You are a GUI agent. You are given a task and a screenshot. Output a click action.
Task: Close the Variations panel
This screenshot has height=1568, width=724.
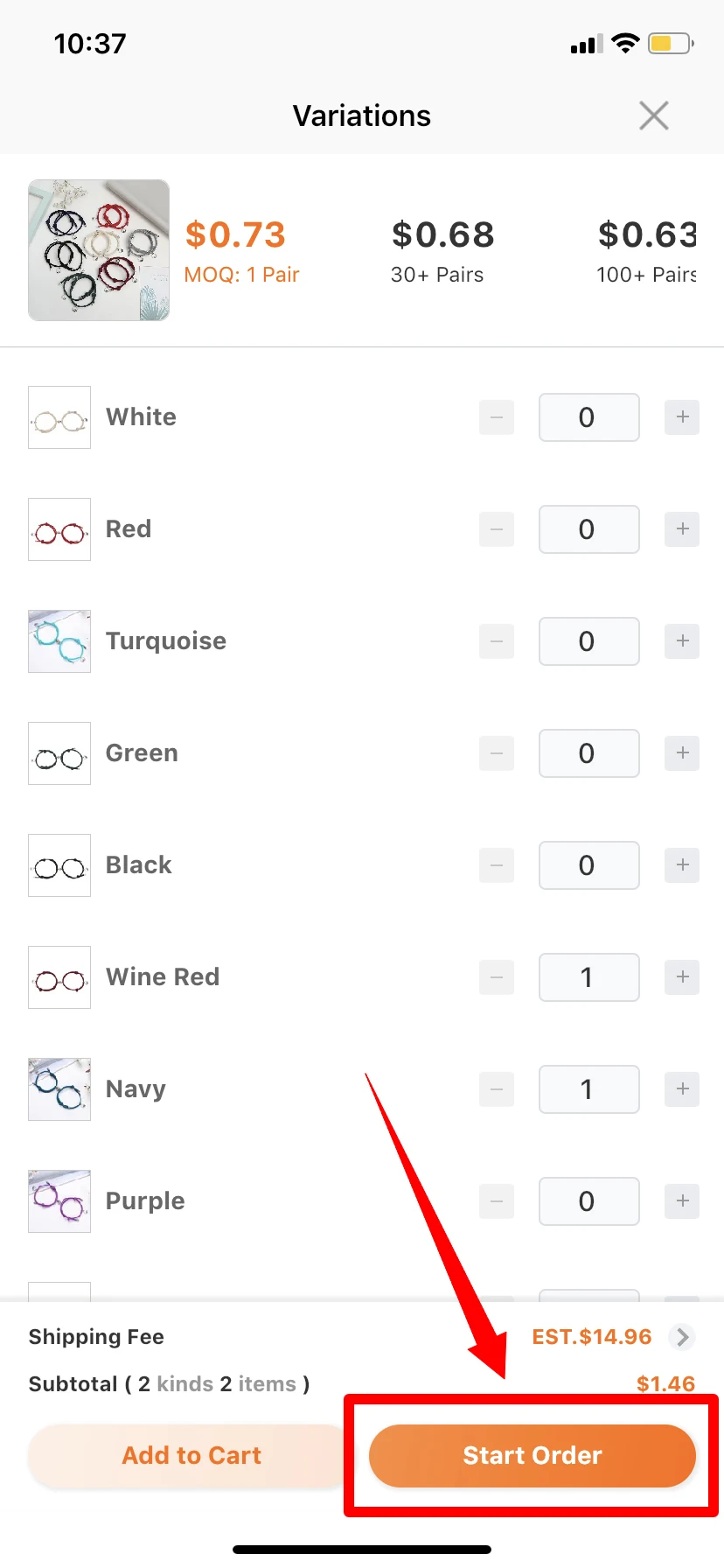(x=653, y=115)
